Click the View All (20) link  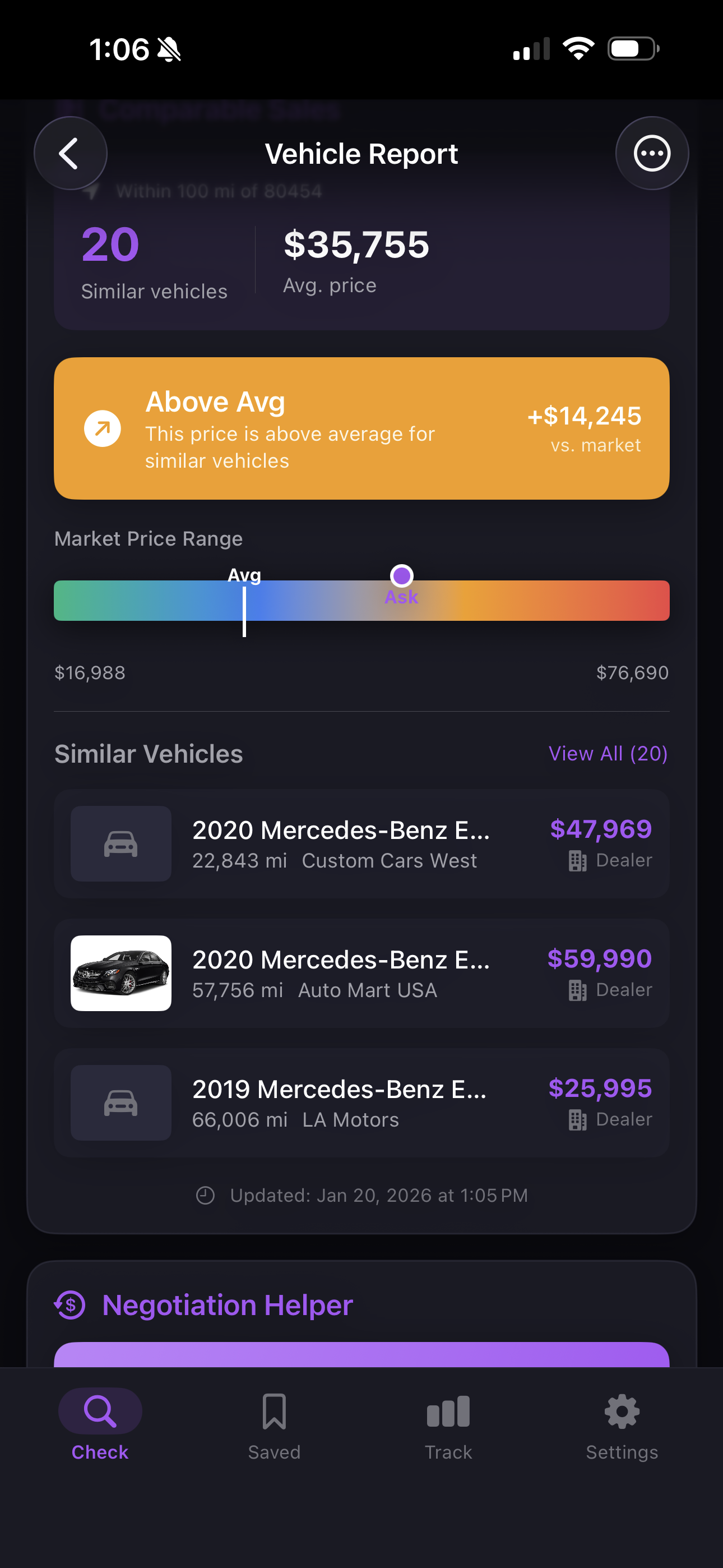[608, 754]
